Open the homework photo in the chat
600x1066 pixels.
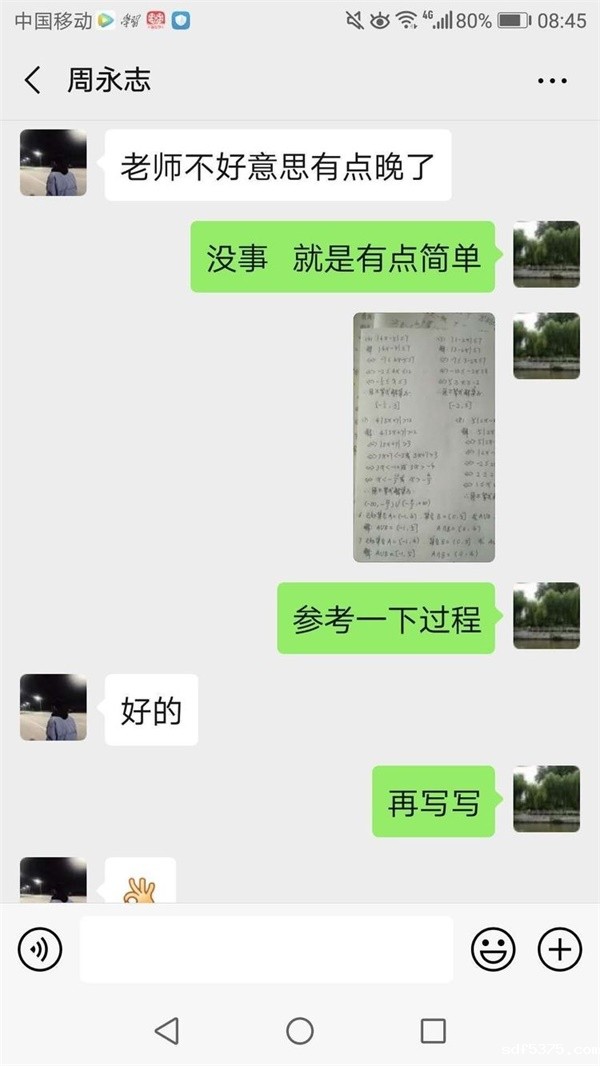click(424, 437)
